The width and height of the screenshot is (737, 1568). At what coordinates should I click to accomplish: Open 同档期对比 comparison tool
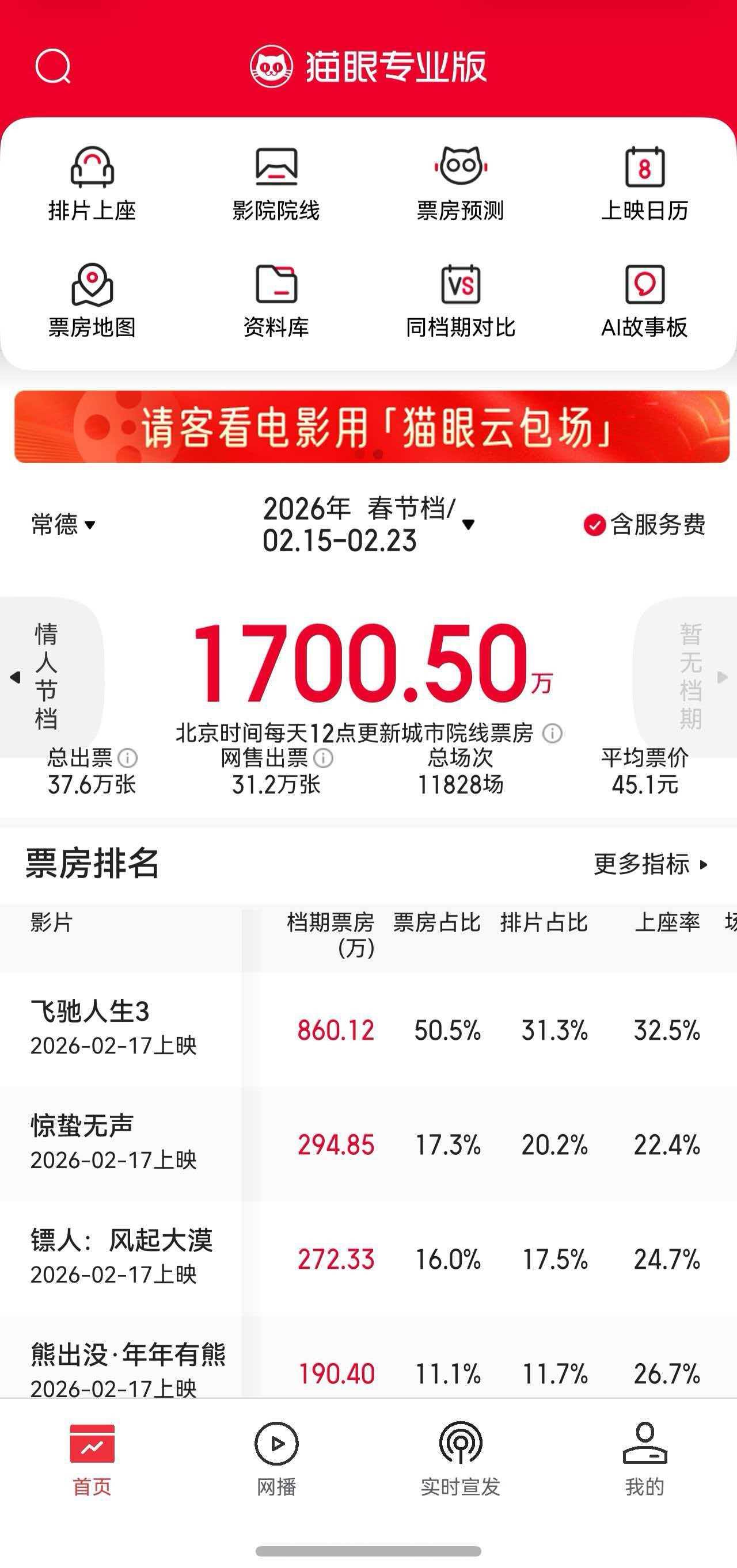click(x=461, y=302)
